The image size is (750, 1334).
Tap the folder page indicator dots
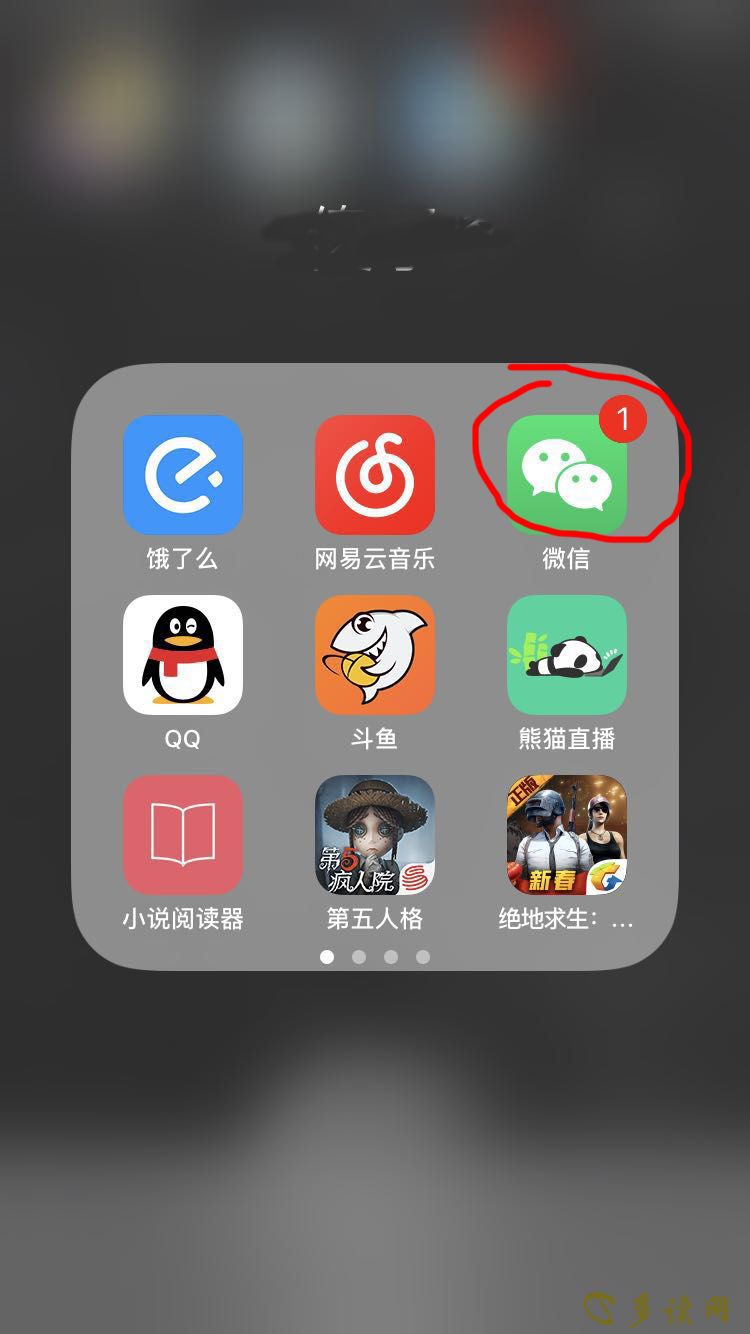[x=375, y=957]
